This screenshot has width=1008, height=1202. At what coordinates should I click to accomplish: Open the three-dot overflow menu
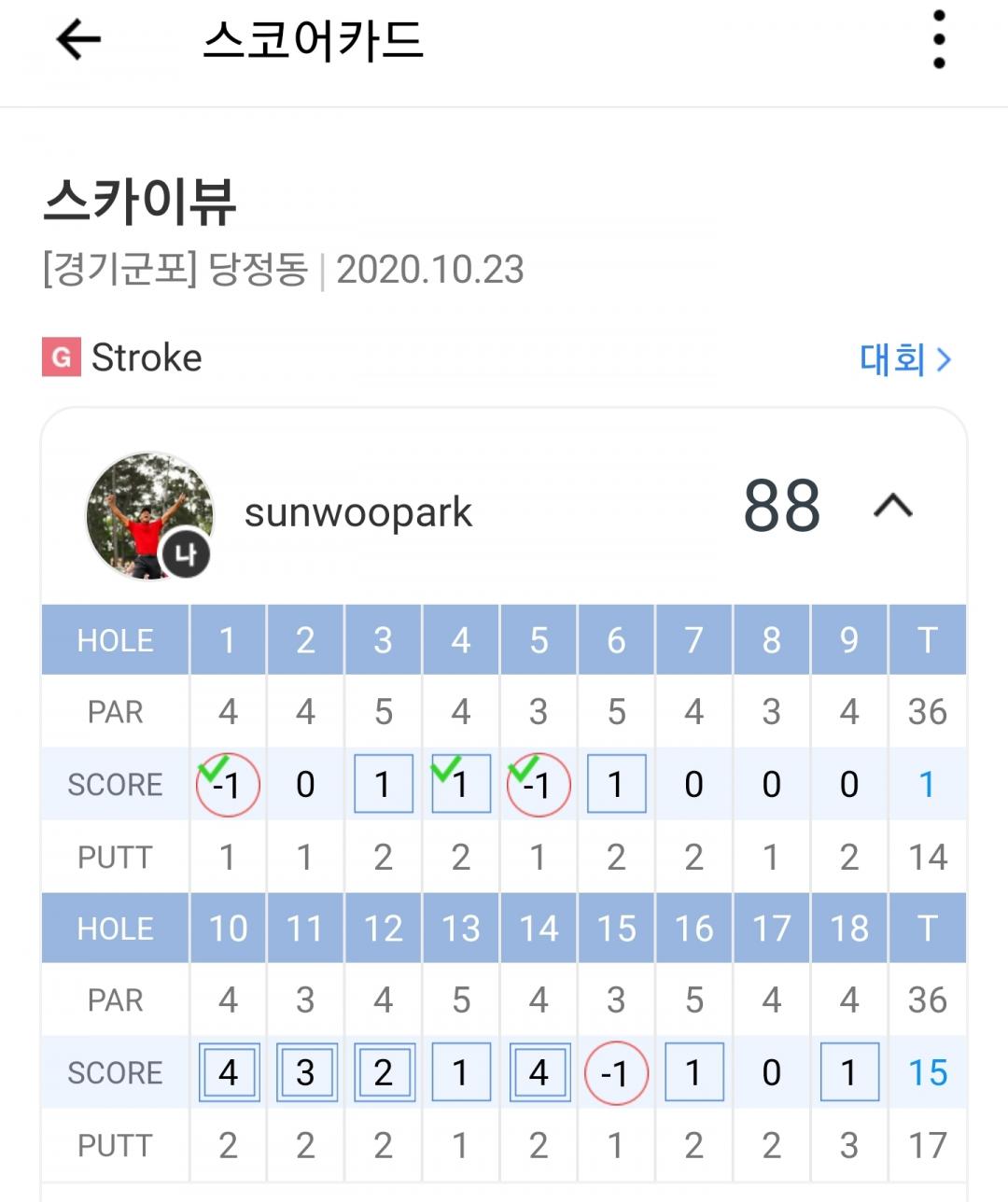click(x=938, y=40)
